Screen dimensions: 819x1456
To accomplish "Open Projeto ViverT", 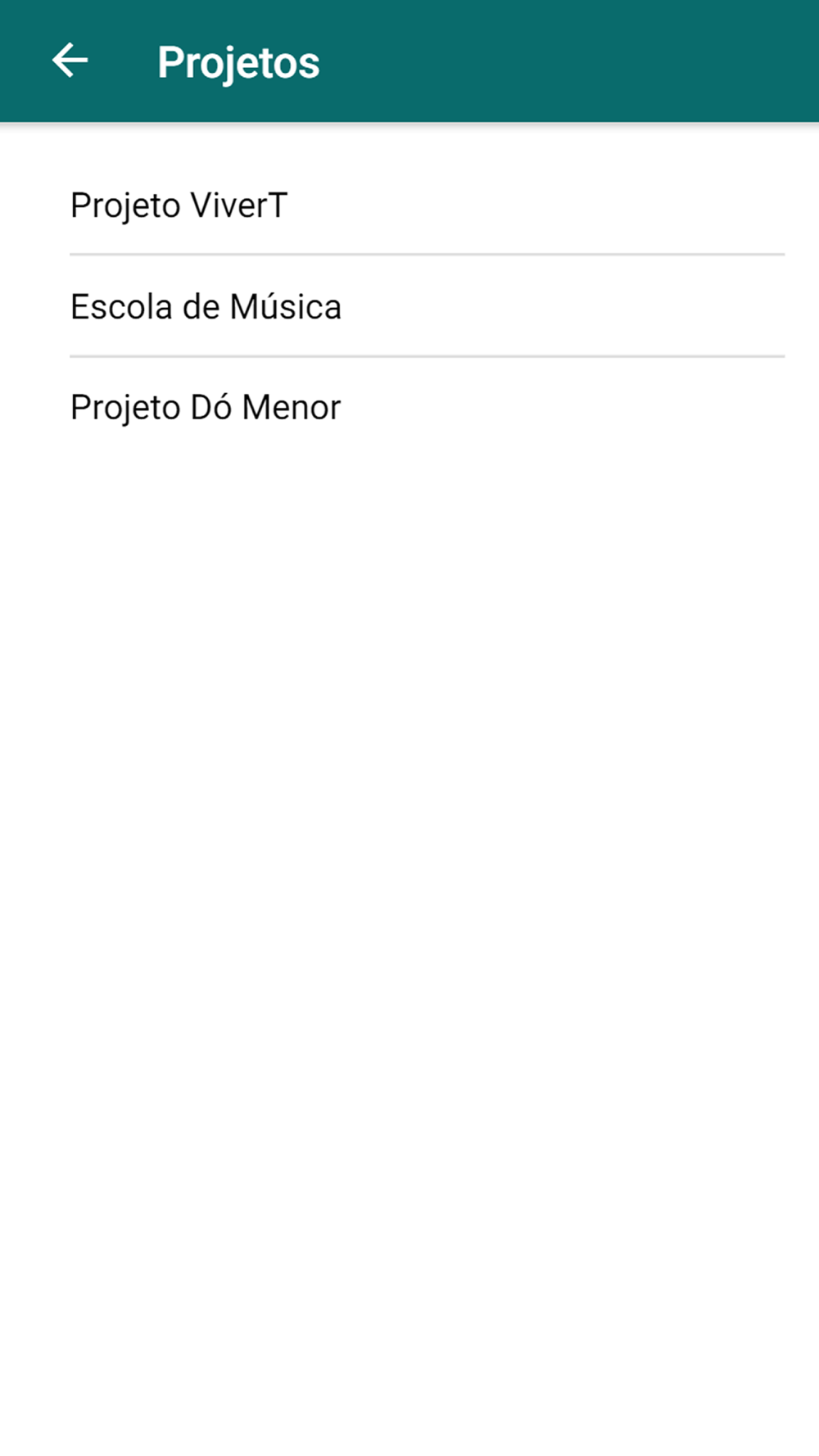I will pos(427,205).
